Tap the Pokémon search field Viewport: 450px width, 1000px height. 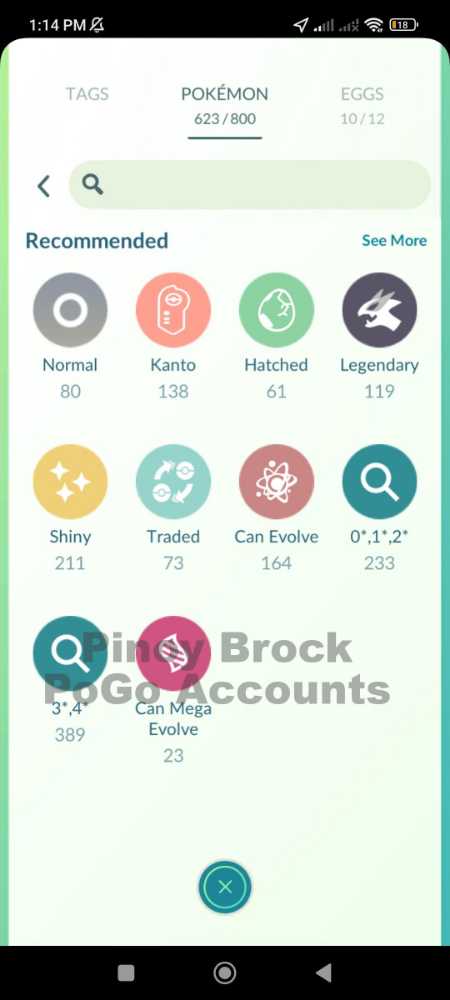250,185
